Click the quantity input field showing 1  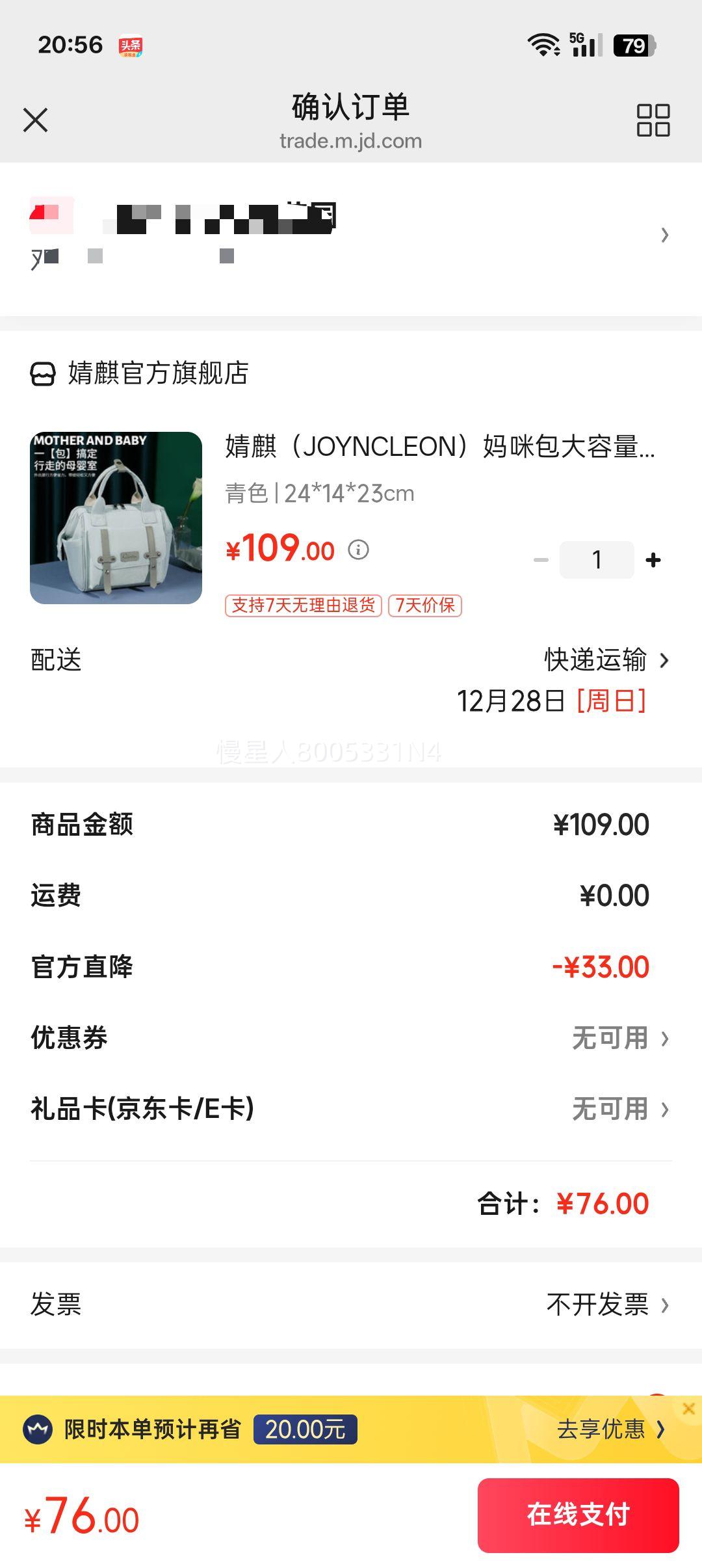tap(596, 559)
